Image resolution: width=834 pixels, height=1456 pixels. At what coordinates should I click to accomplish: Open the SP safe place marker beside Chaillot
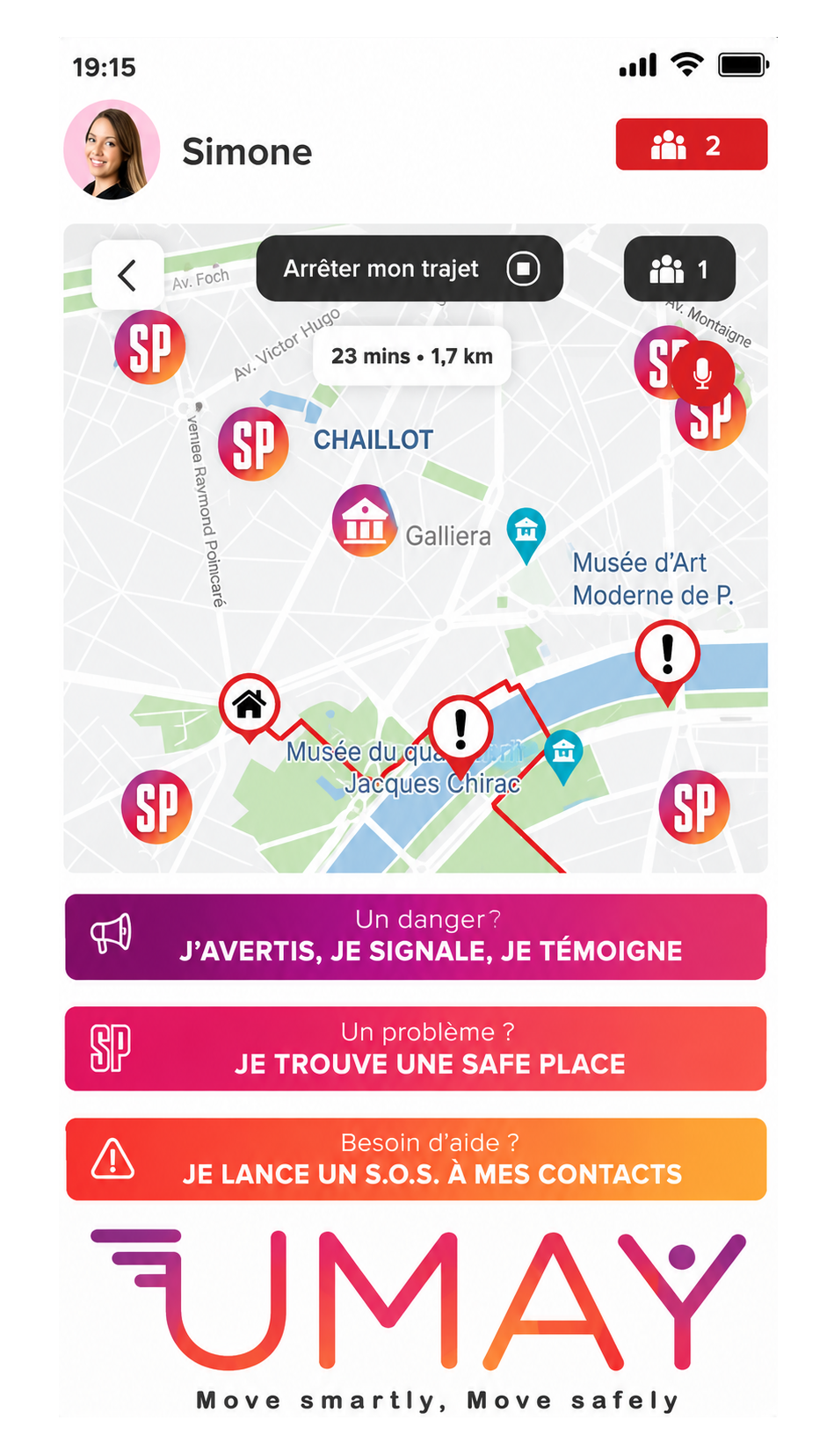click(x=254, y=445)
